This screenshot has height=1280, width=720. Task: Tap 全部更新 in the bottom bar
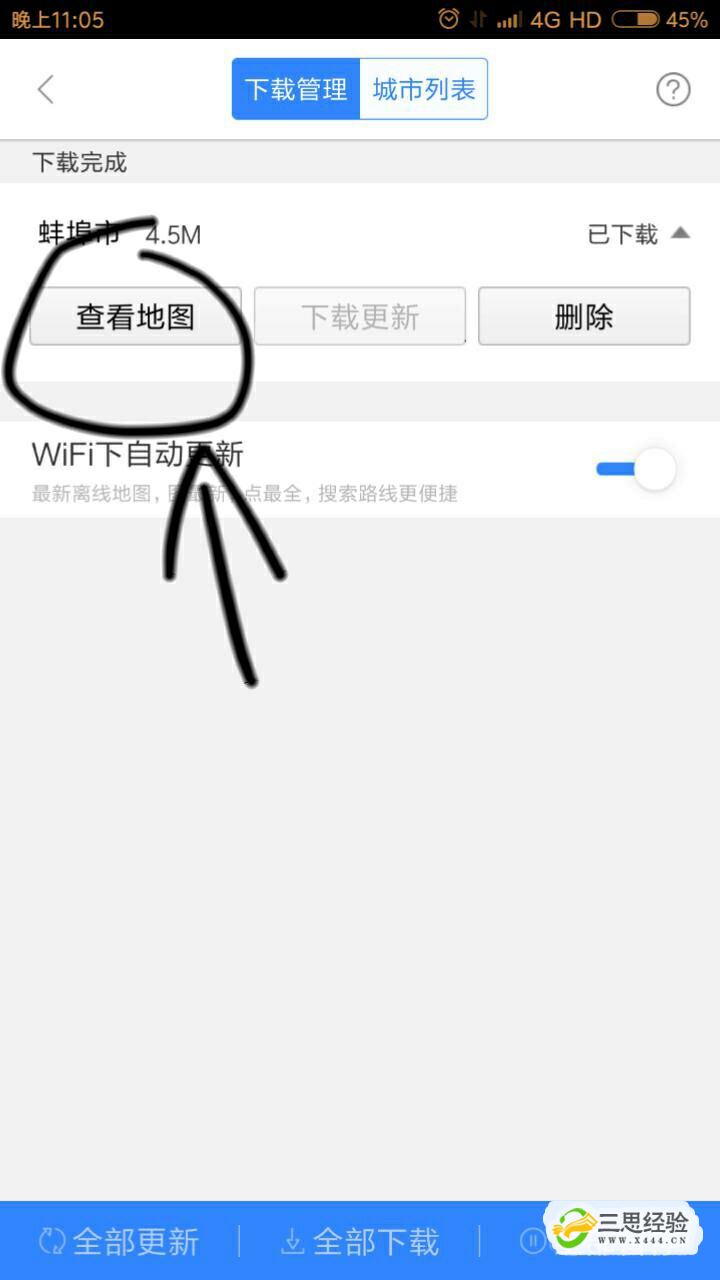click(x=120, y=1241)
